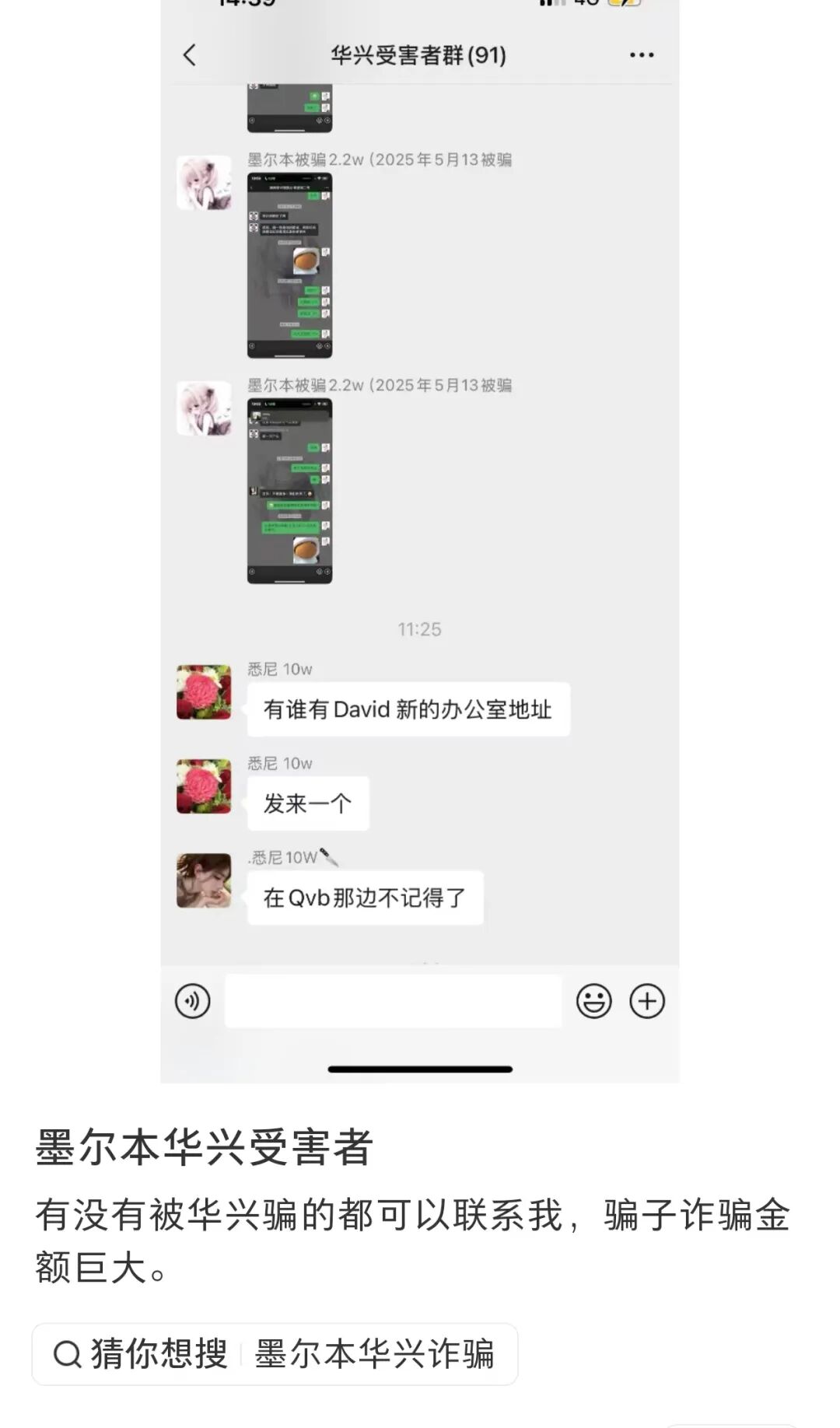This screenshot has width=840, height=1428.
Task: Open the suggested search 墨尔本华兴诈骗
Action: [x=374, y=1354]
